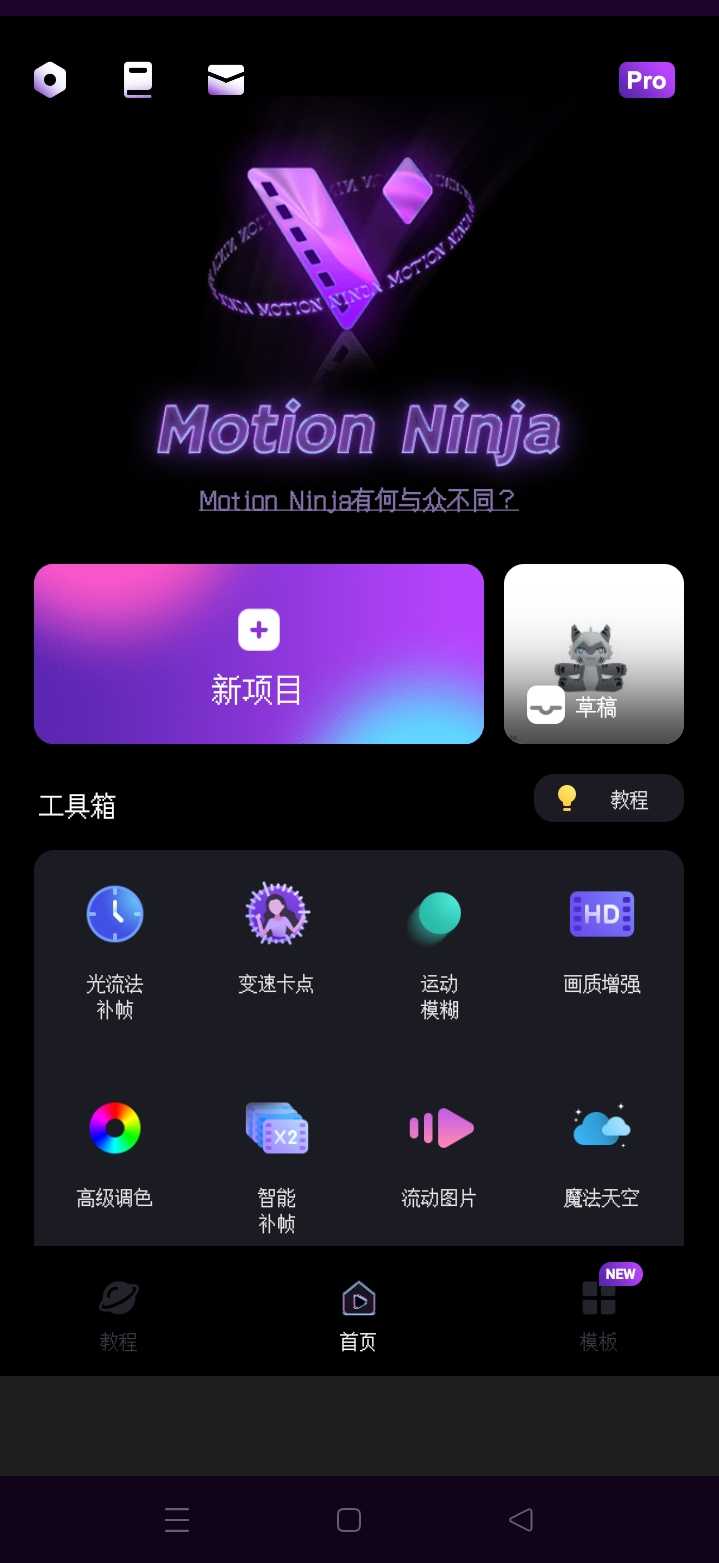Viewport: 719px width, 1563px height.
Task: Create a 新项目
Action: tap(258, 654)
